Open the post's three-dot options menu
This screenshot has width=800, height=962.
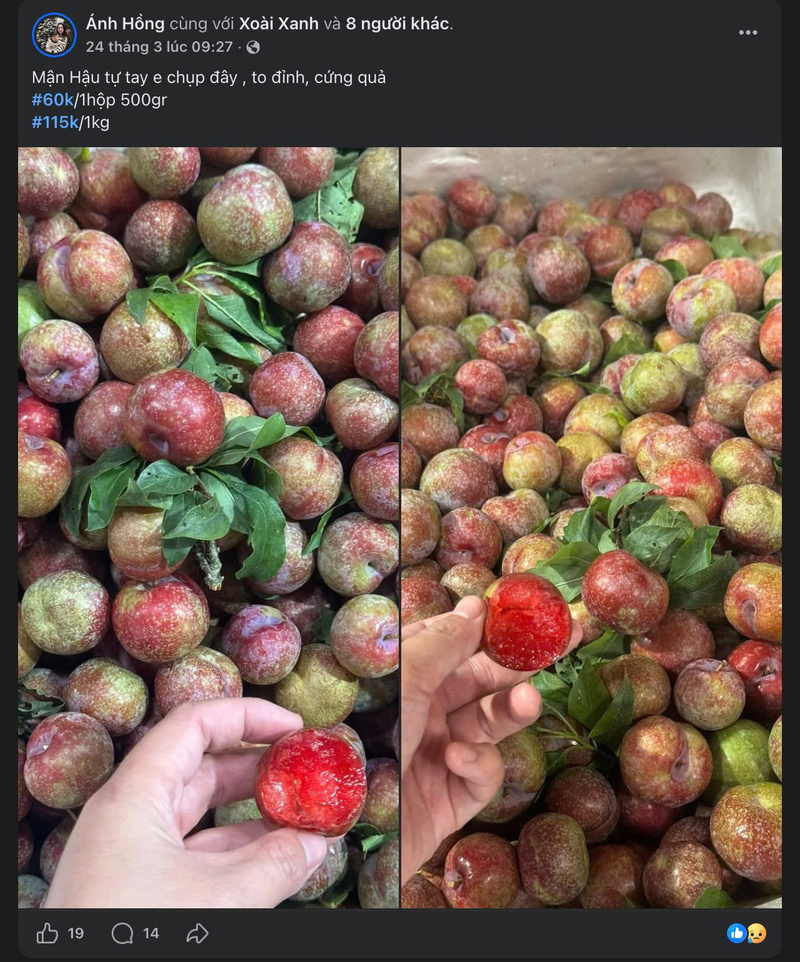748,32
